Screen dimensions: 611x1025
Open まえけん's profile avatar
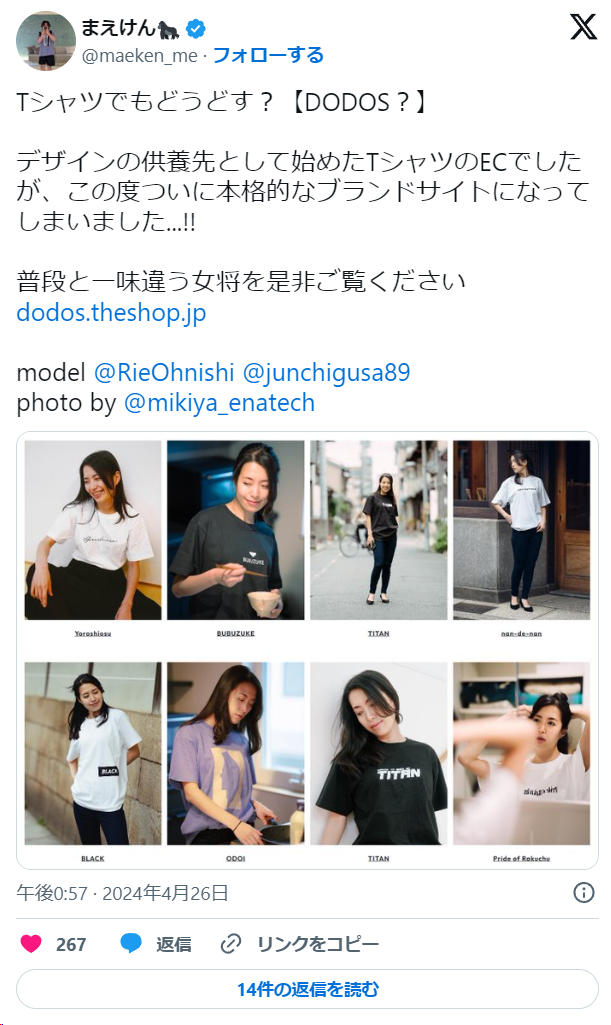click(x=46, y=41)
